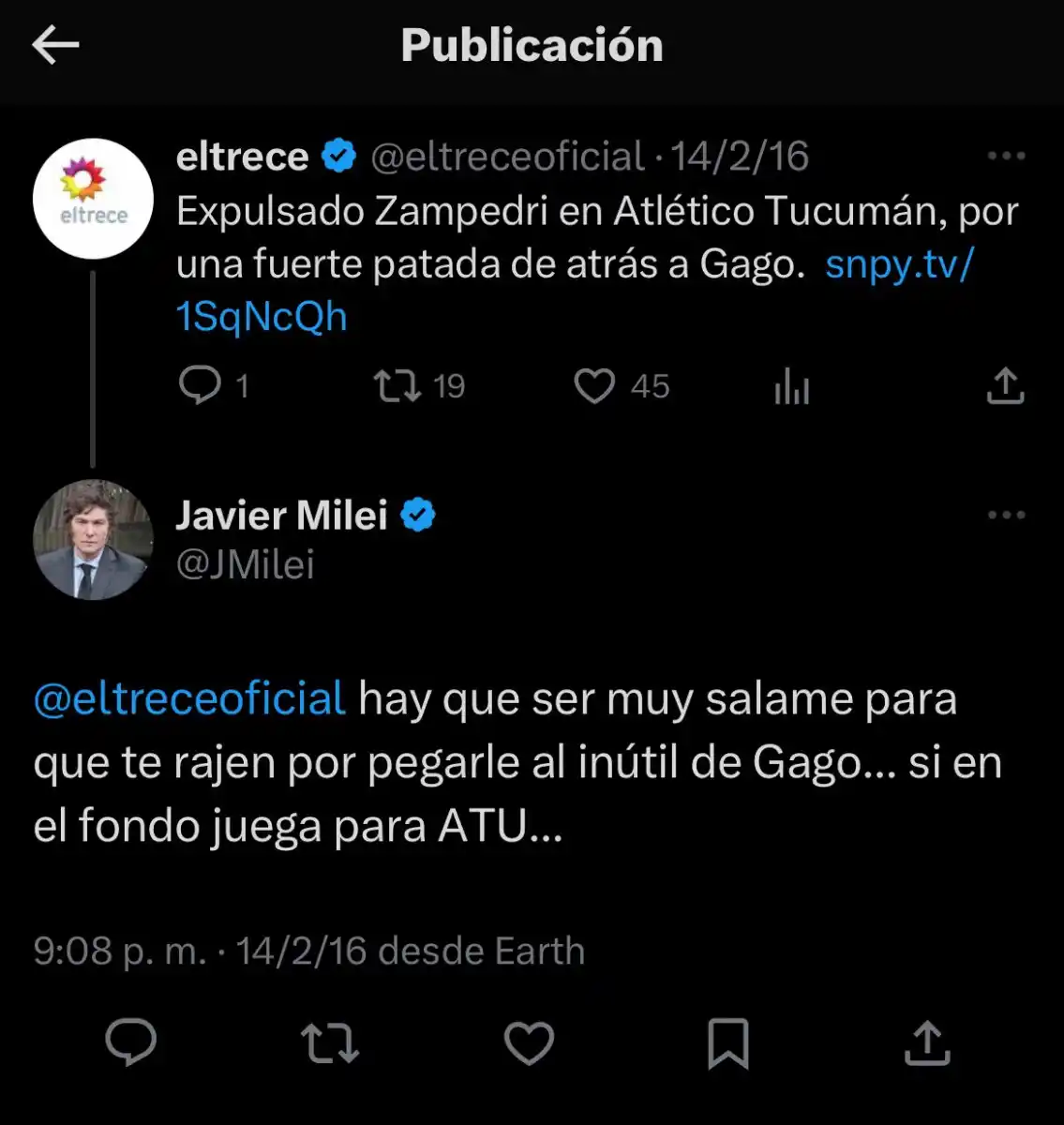View analytics icon on eltrece's tweet
The height and width of the screenshot is (1125, 1064).
790,384
